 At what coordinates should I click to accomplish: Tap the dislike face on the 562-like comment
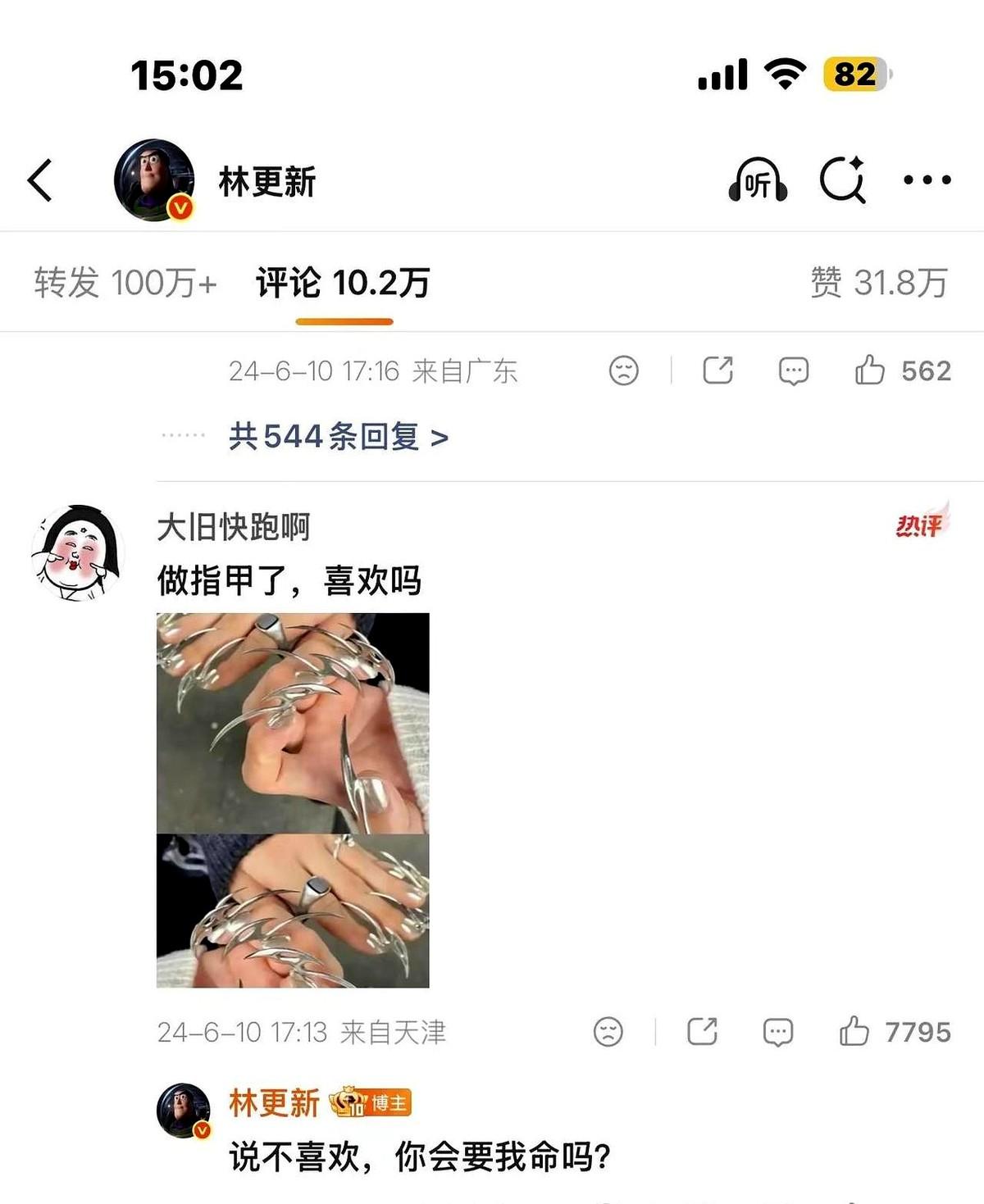625,370
